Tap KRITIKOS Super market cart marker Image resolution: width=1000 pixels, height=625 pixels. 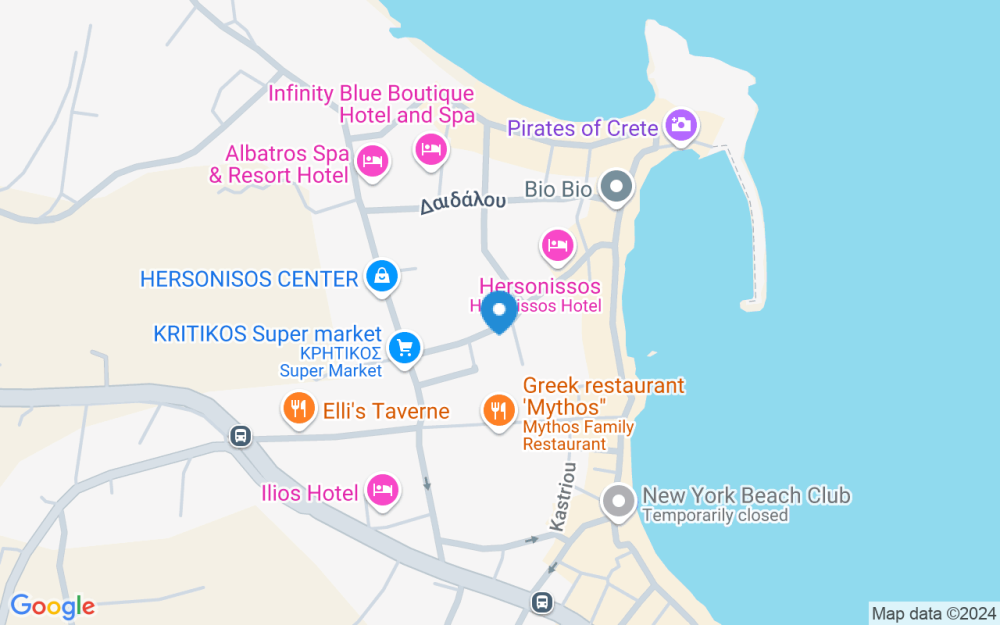(x=404, y=348)
